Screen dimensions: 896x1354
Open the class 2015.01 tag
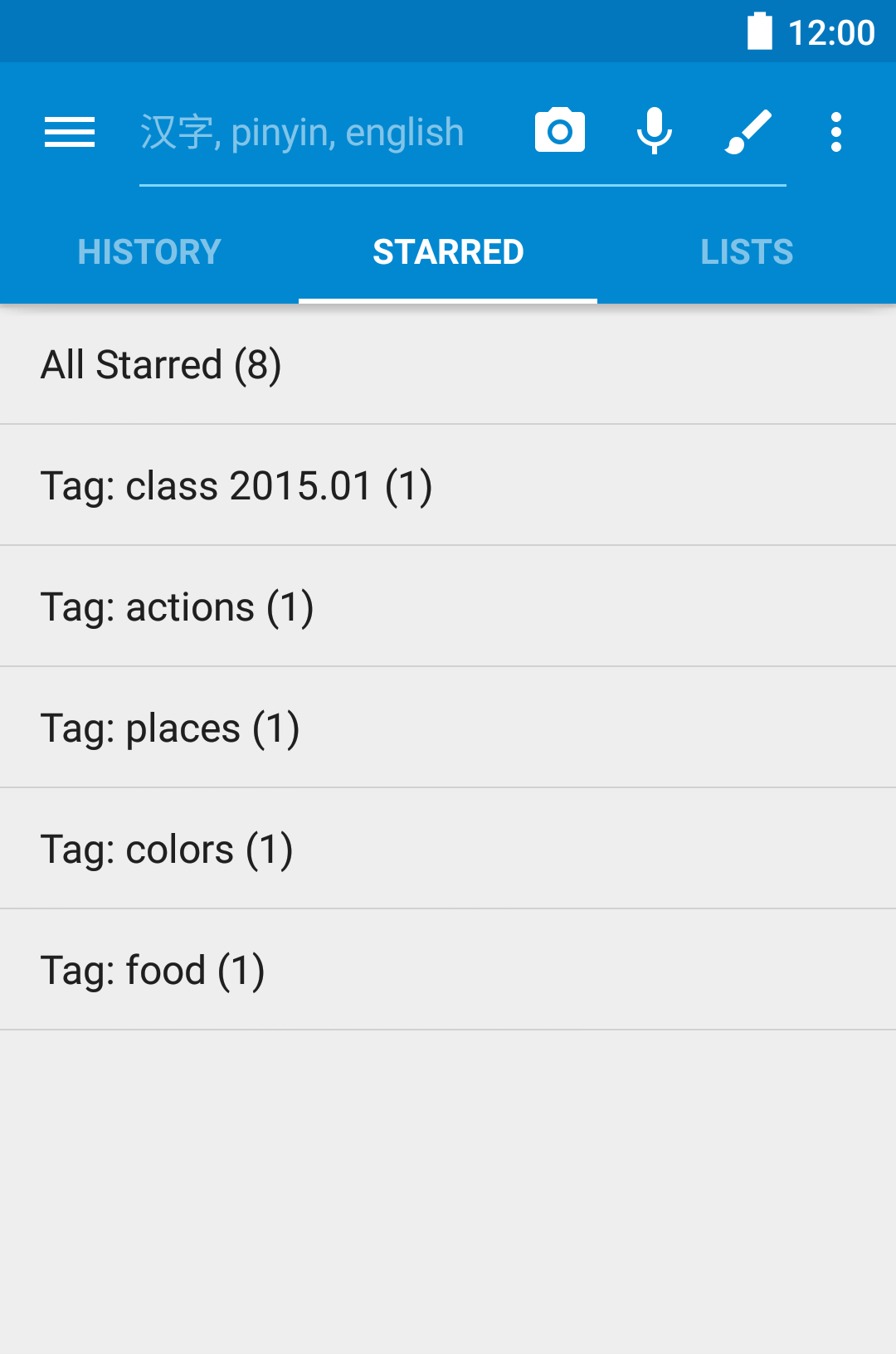(448, 486)
